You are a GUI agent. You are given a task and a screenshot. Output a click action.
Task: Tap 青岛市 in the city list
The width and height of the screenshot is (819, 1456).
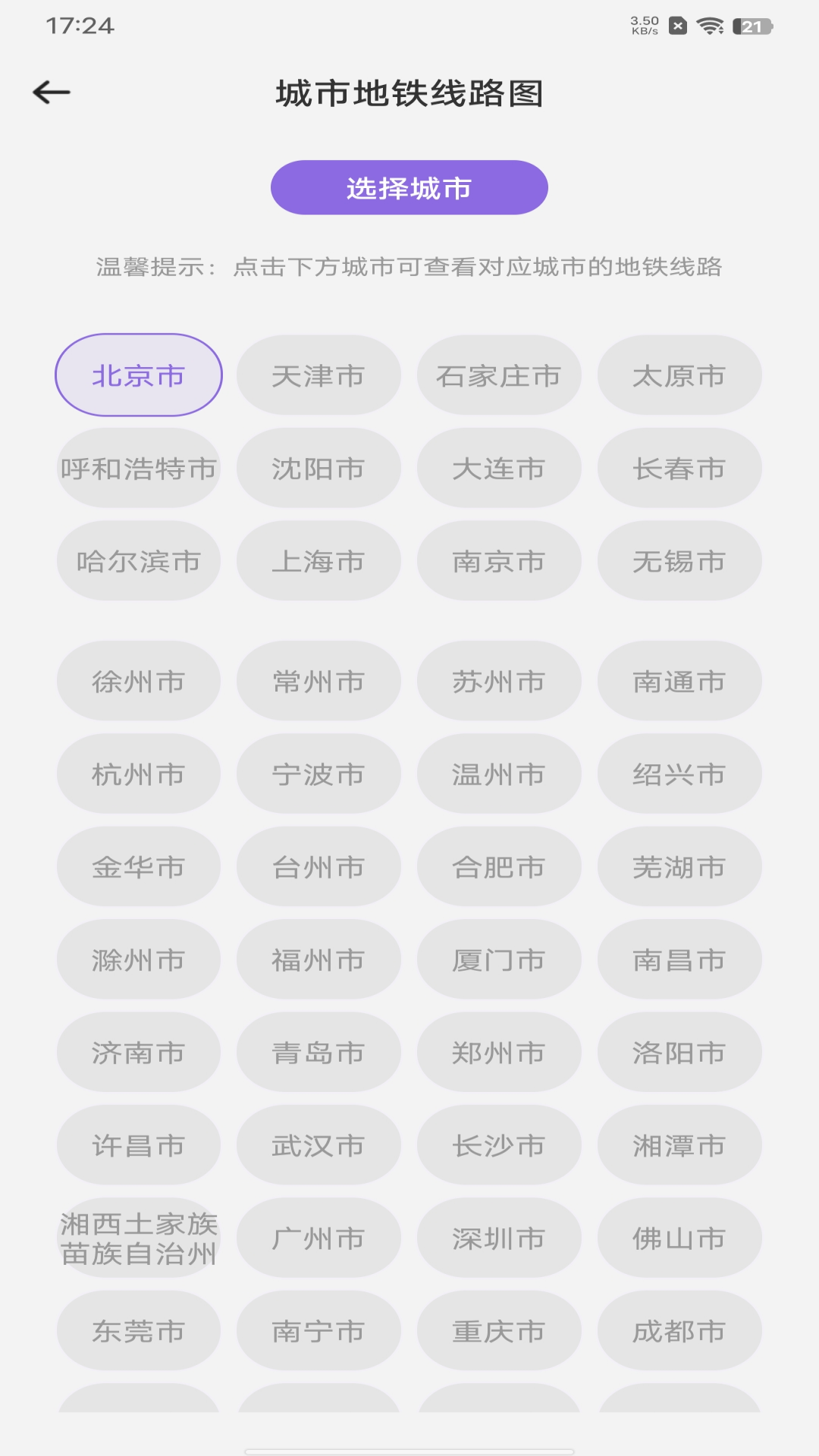click(318, 1053)
